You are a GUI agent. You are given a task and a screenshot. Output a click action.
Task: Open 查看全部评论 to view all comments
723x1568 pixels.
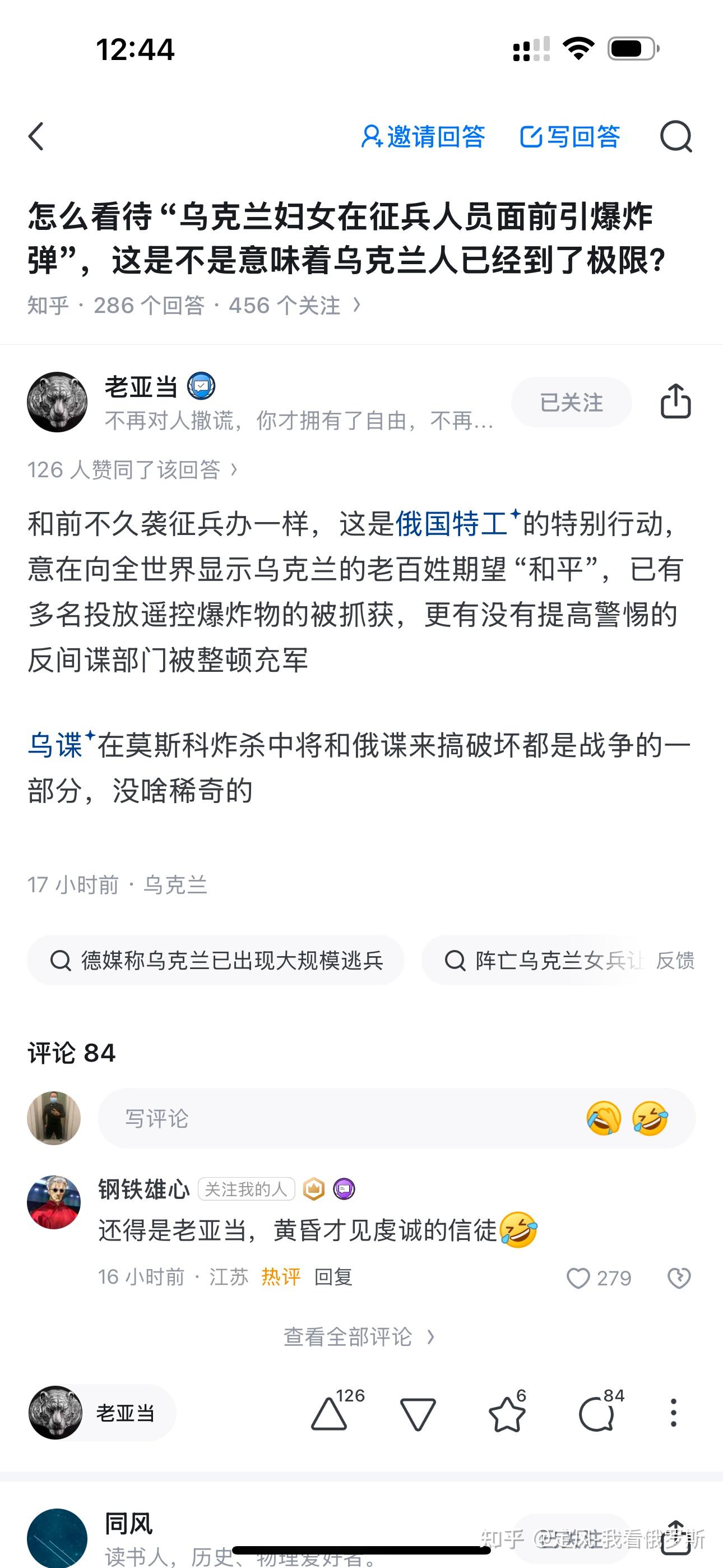pyautogui.click(x=359, y=1337)
